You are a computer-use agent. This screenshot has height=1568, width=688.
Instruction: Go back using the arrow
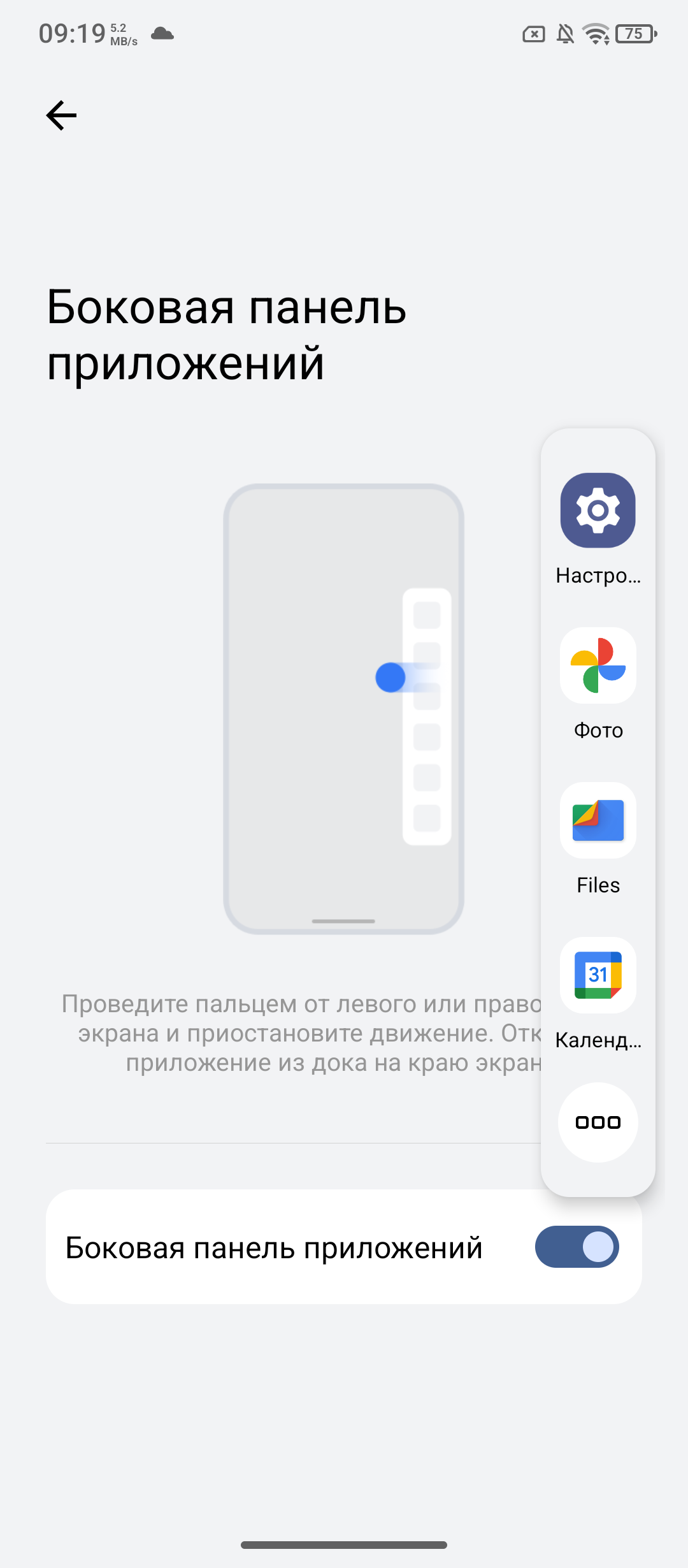point(61,115)
